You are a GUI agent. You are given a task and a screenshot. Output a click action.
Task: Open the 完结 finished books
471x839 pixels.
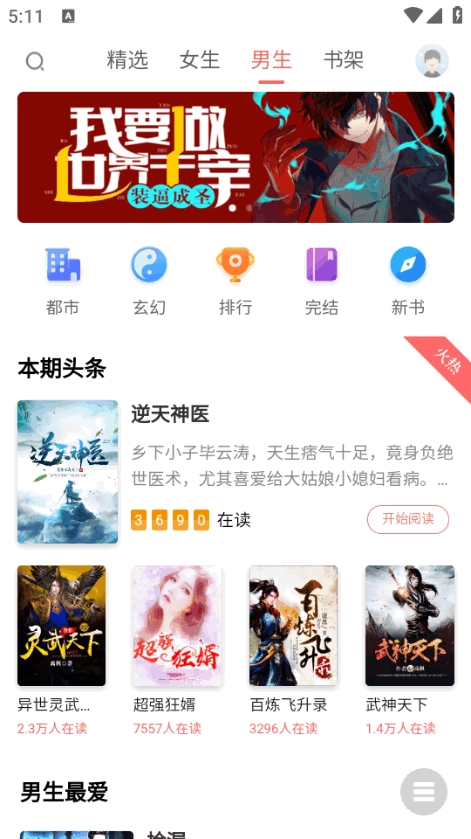click(322, 281)
